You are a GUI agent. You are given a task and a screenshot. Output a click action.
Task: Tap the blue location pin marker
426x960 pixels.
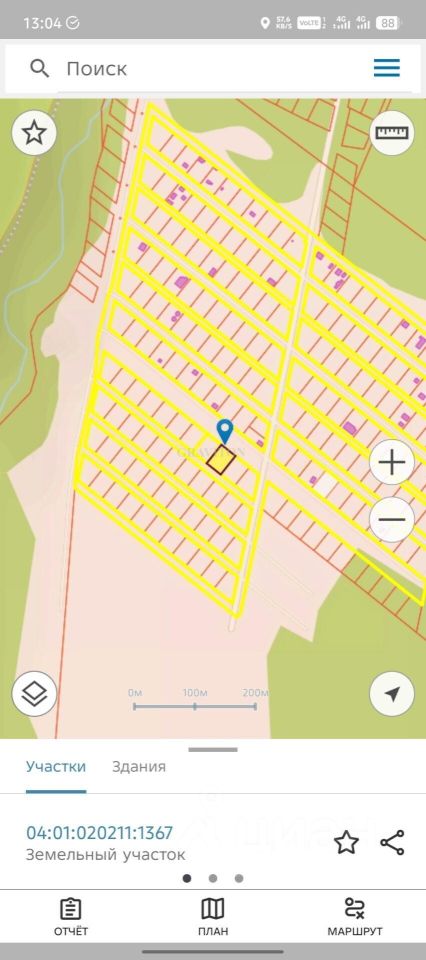[x=225, y=432]
